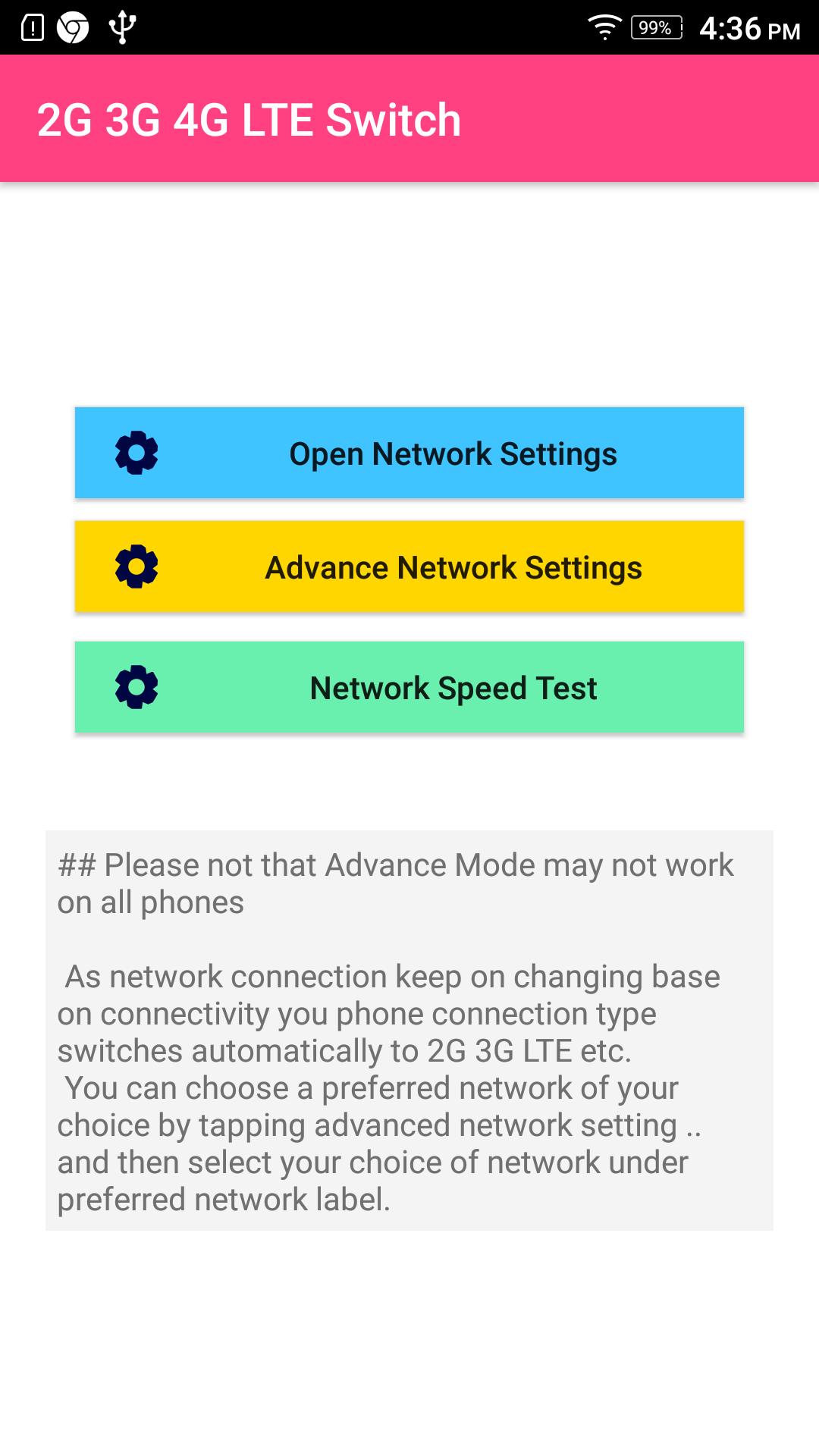Tap the Advance Network Settings button
819x1456 pixels.
pos(409,566)
